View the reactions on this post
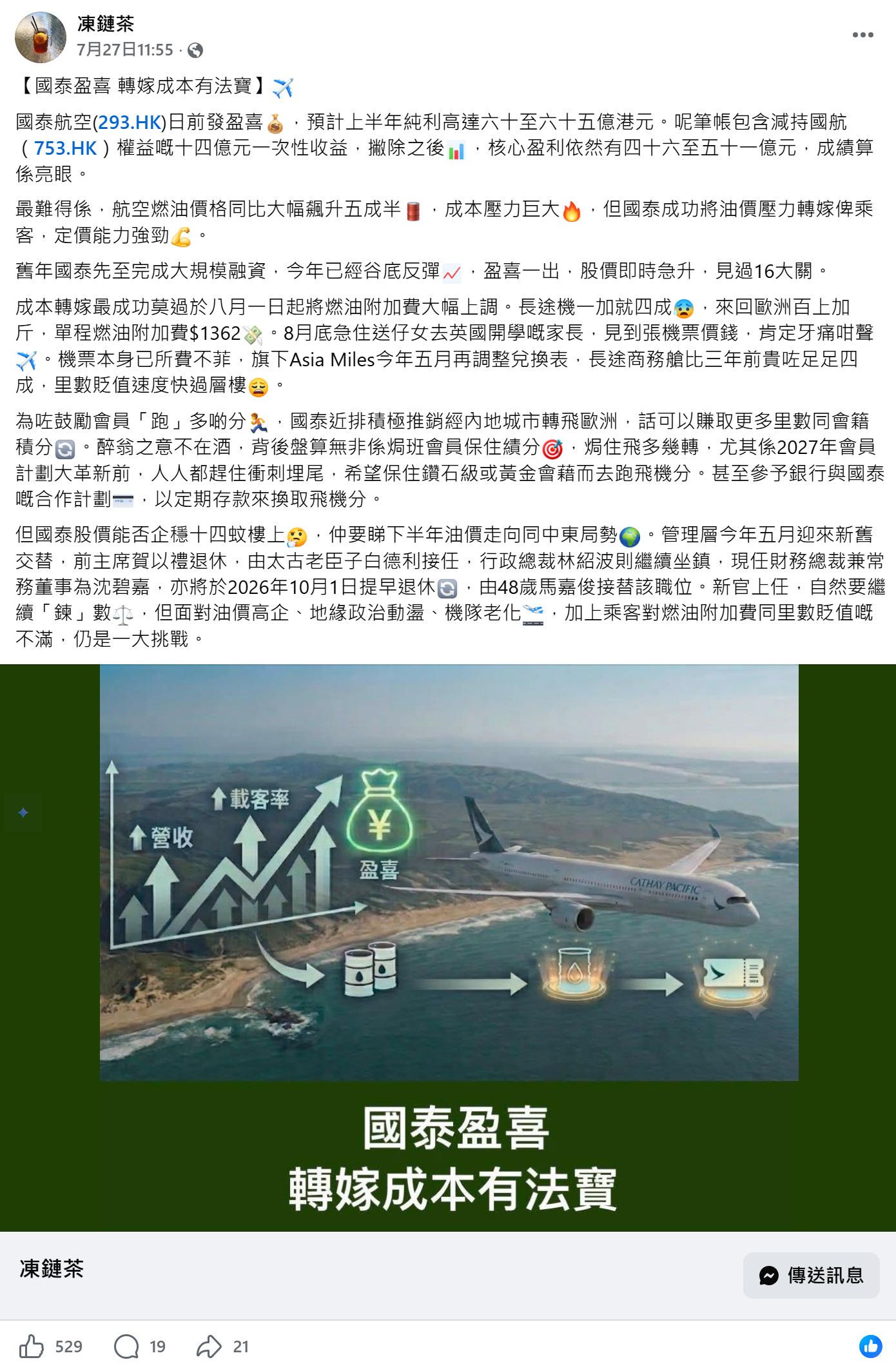 coord(871,1346)
